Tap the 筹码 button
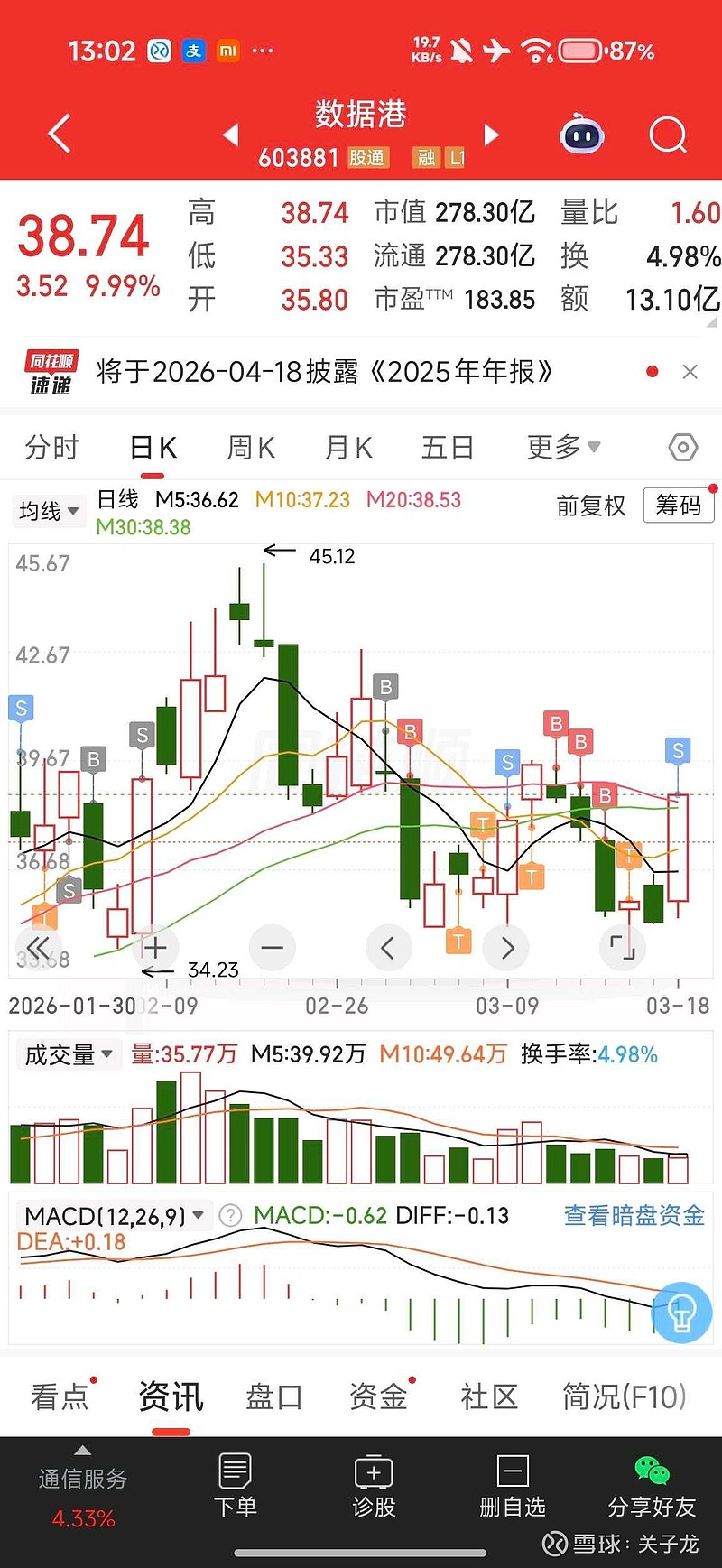This screenshot has height=1568, width=722. point(679,506)
